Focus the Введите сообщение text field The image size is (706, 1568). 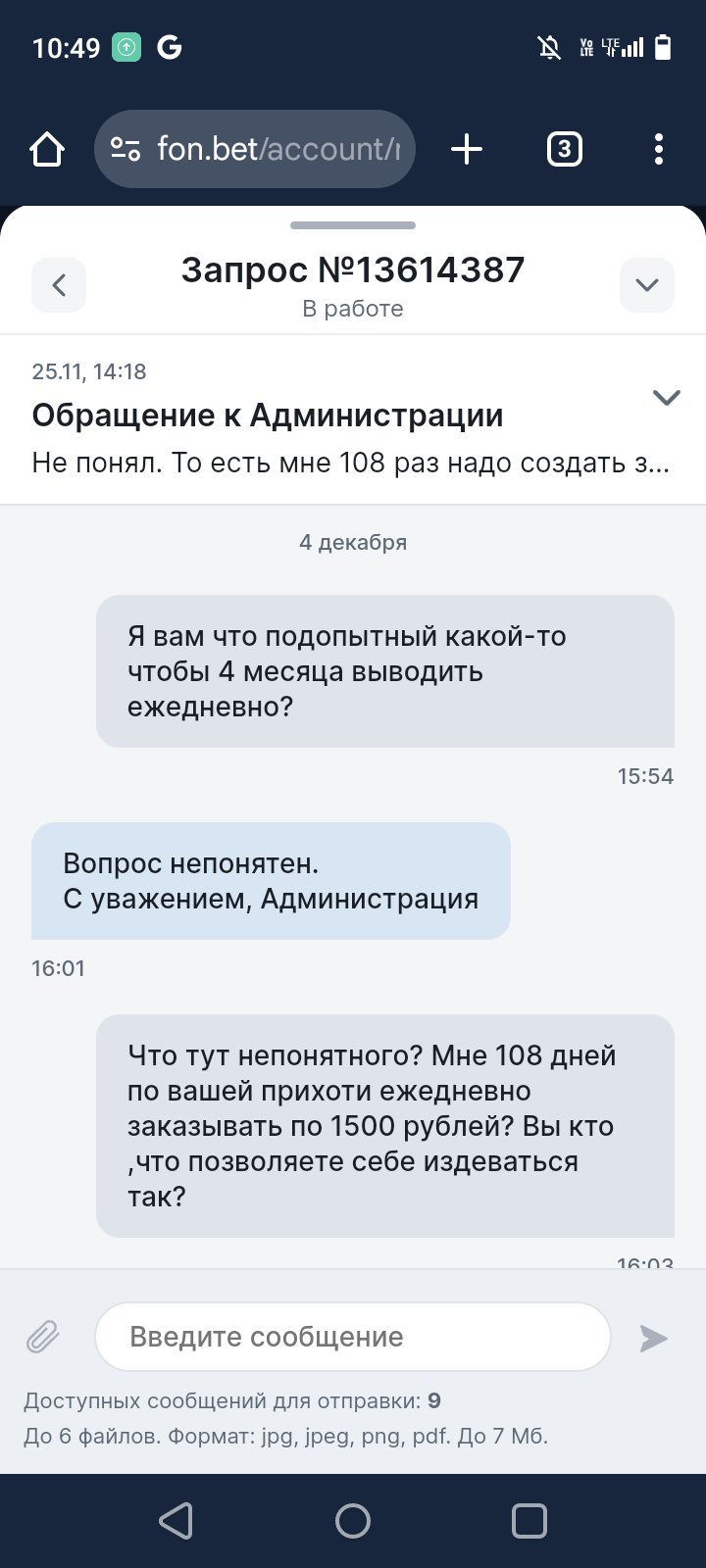click(353, 1337)
